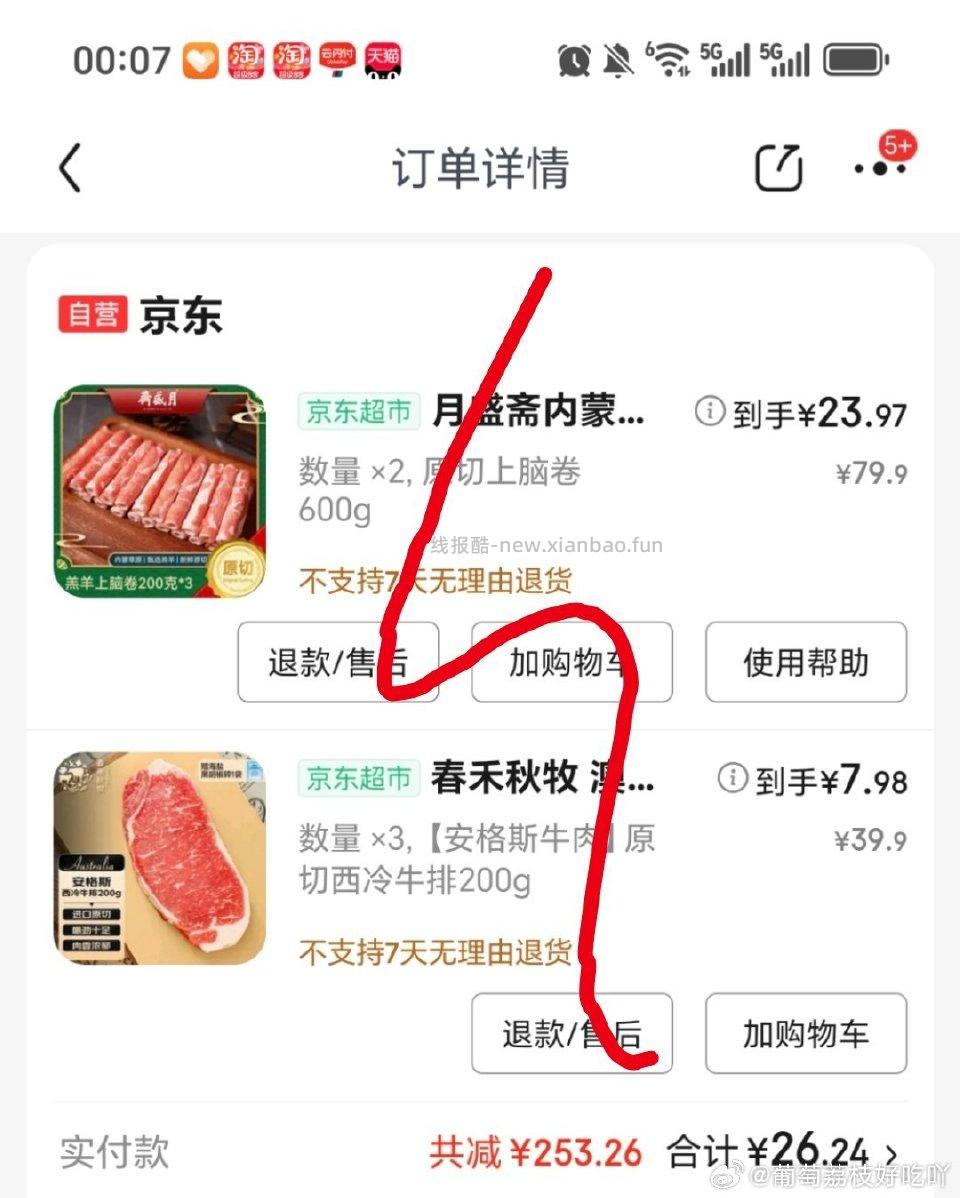Click the 使用帮助 button
This screenshot has width=960, height=1198.
coord(805,661)
